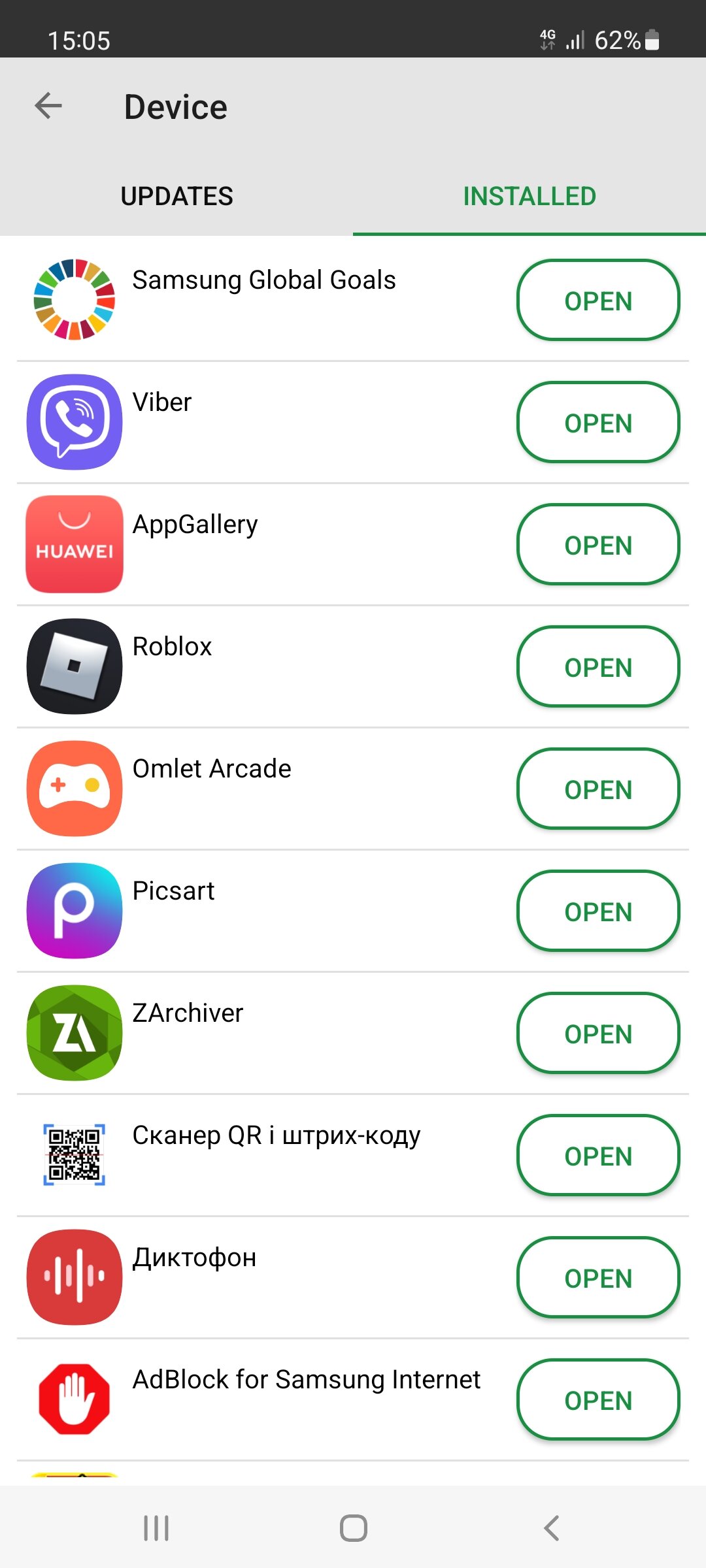Go to the system home screen
Image resolution: width=706 pixels, height=1568 pixels.
353,1528
